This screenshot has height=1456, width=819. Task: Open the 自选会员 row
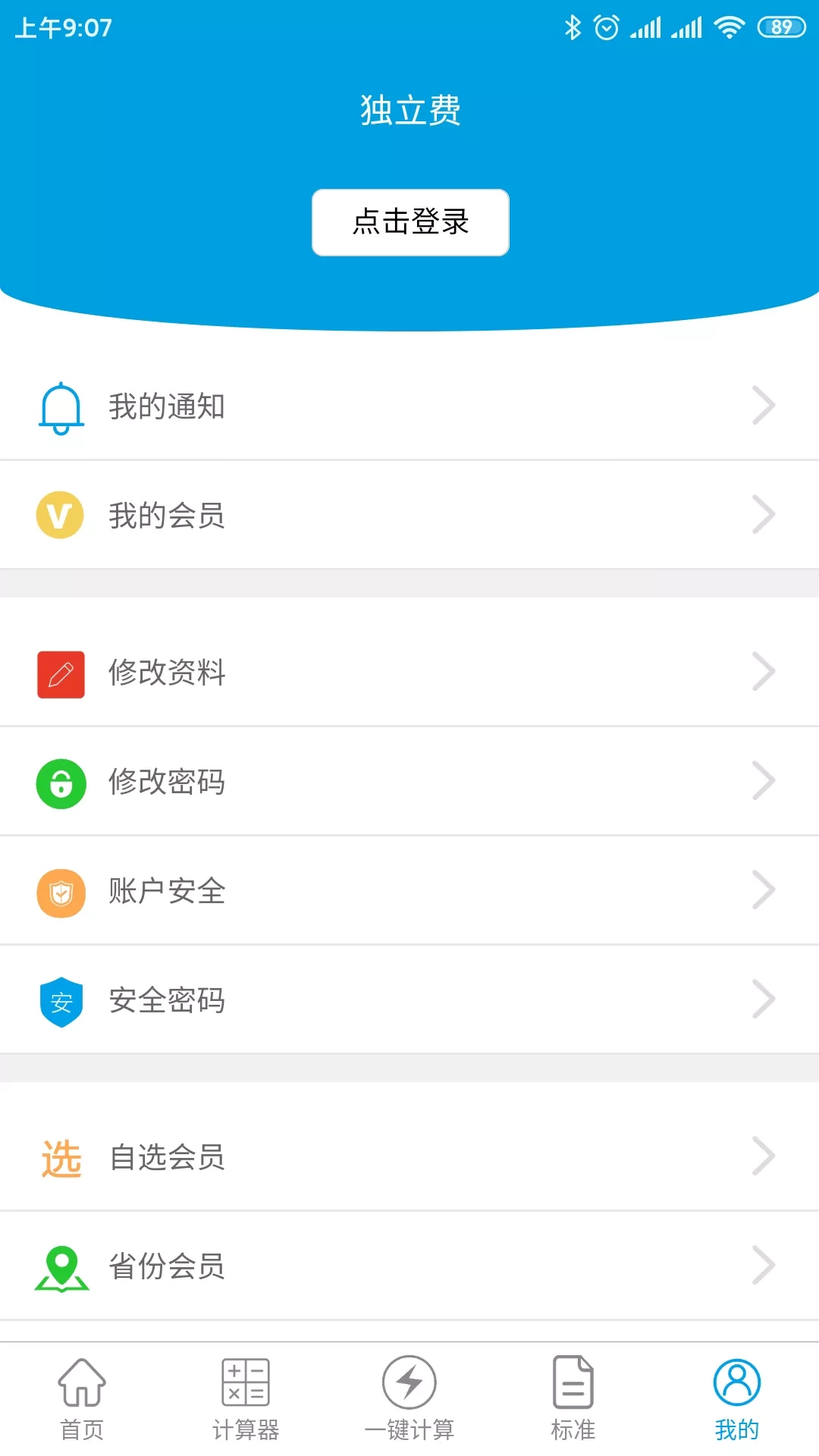pos(409,1157)
